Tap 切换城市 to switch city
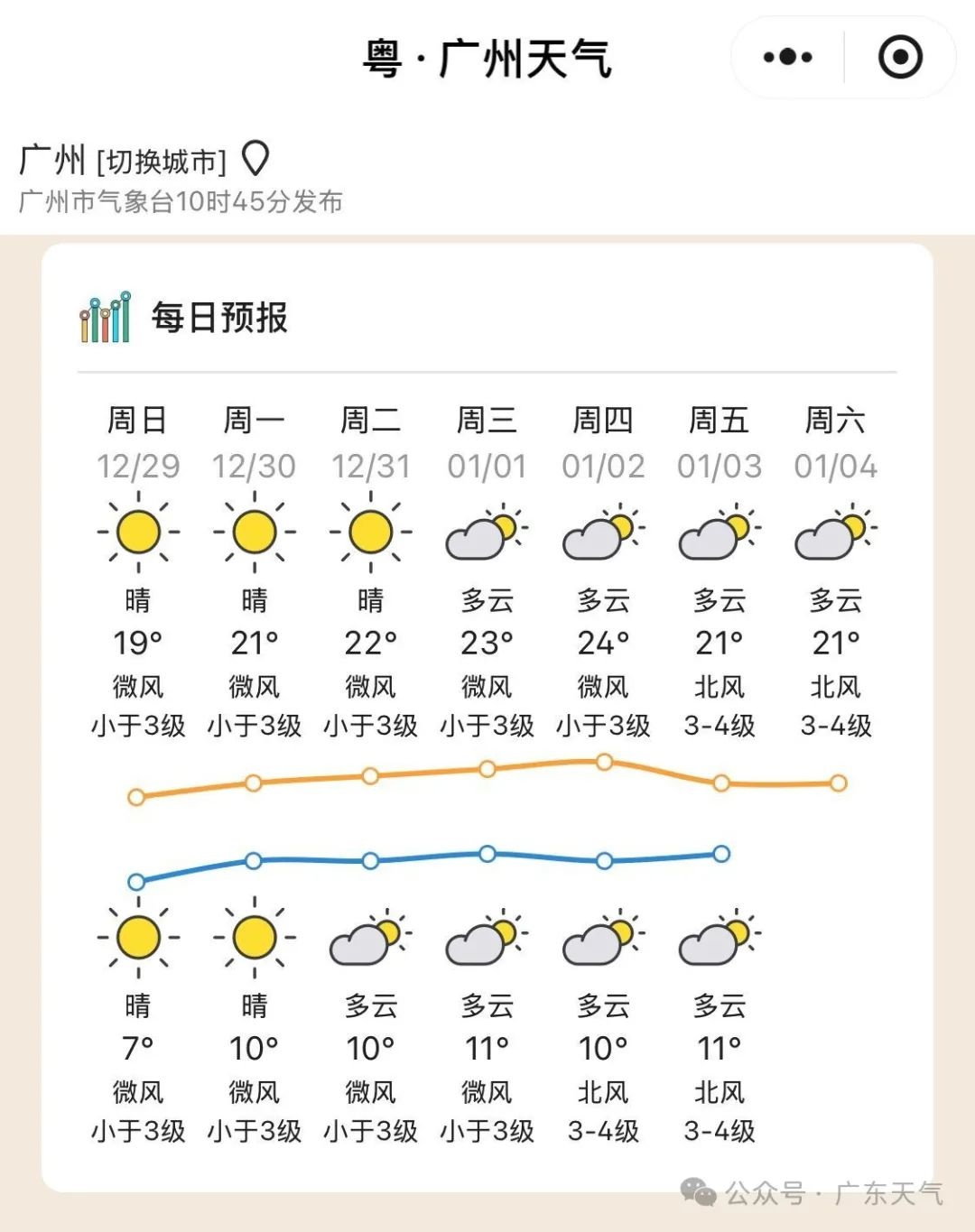 coord(162,162)
